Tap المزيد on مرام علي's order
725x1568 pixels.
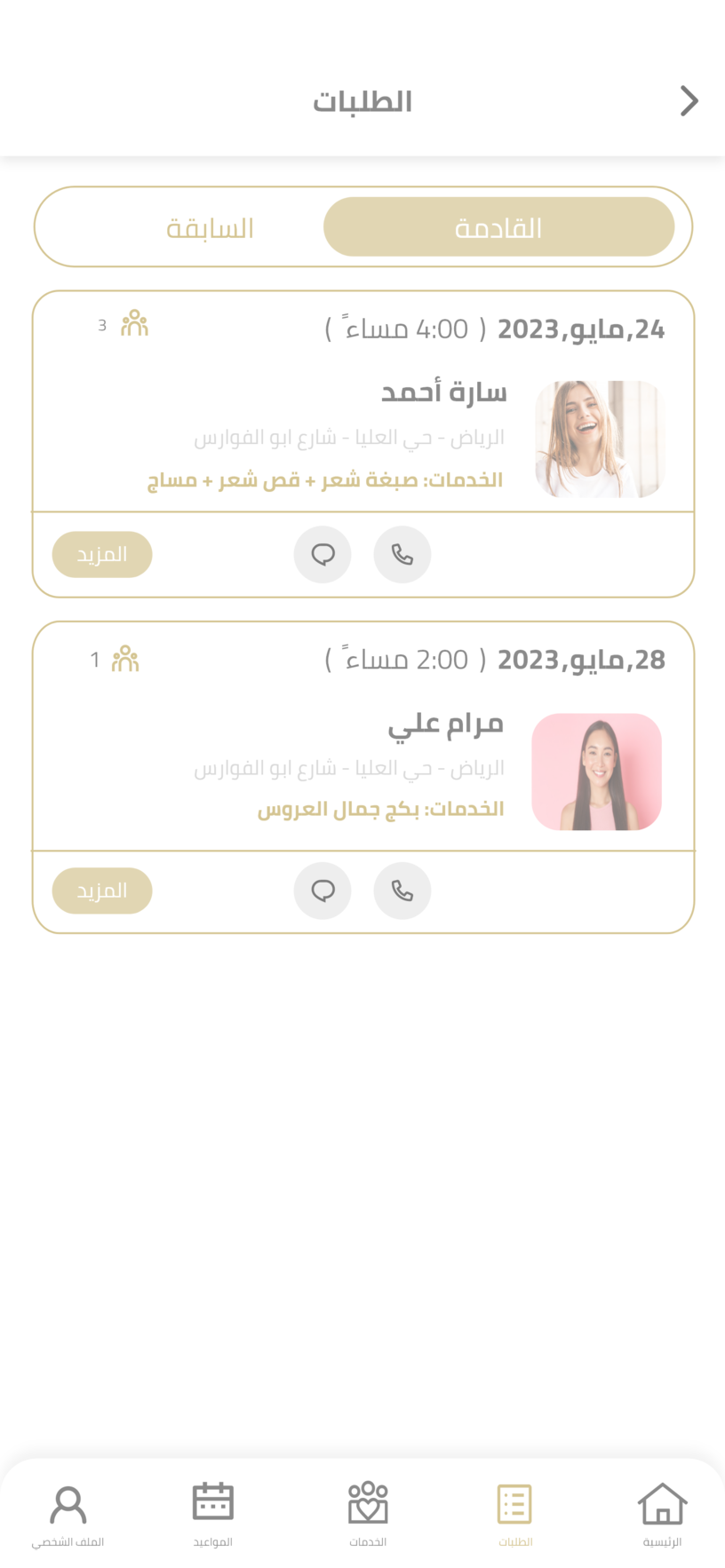102,891
